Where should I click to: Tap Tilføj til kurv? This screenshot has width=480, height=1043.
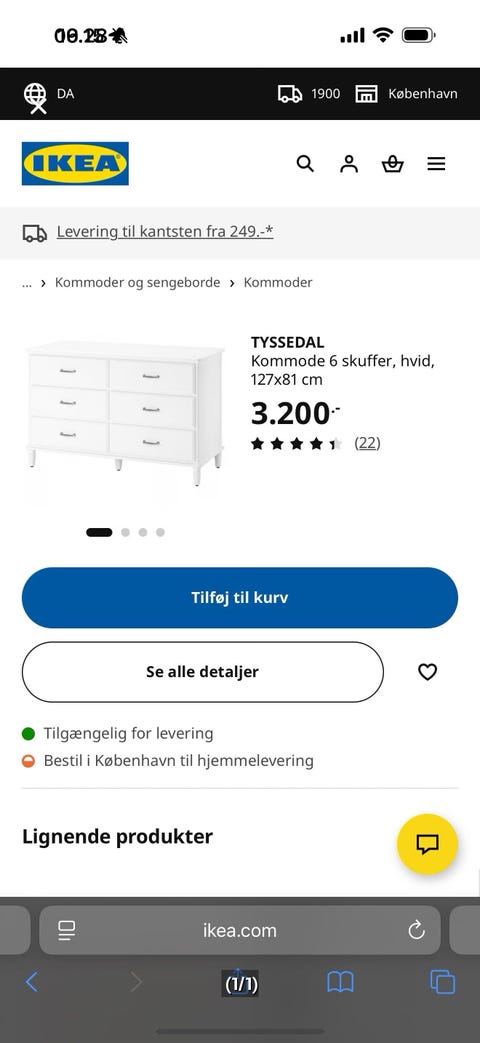(x=240, y=597)
